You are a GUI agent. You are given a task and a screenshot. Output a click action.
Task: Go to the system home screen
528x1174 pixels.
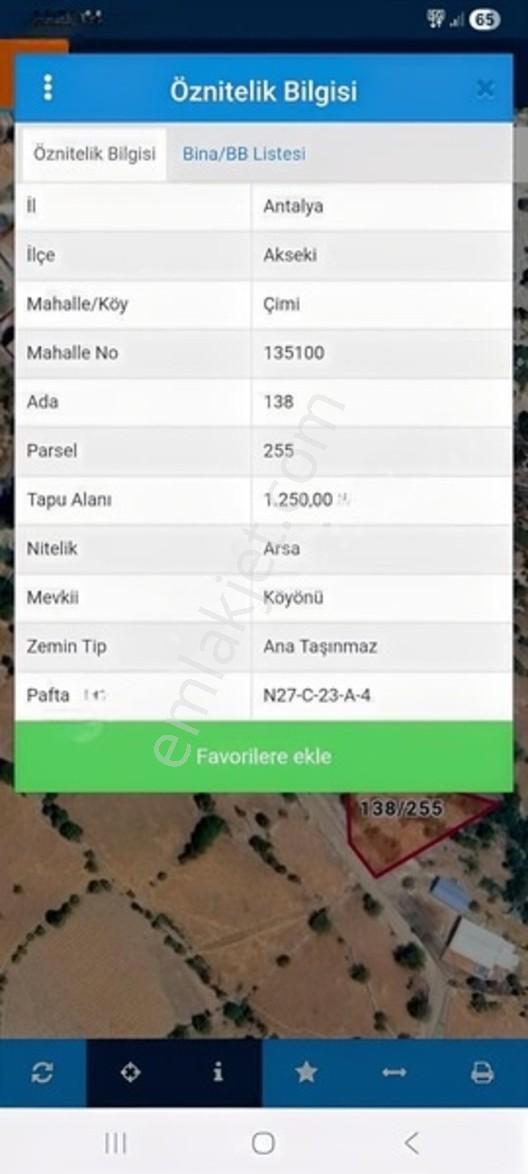[264, 1143]
